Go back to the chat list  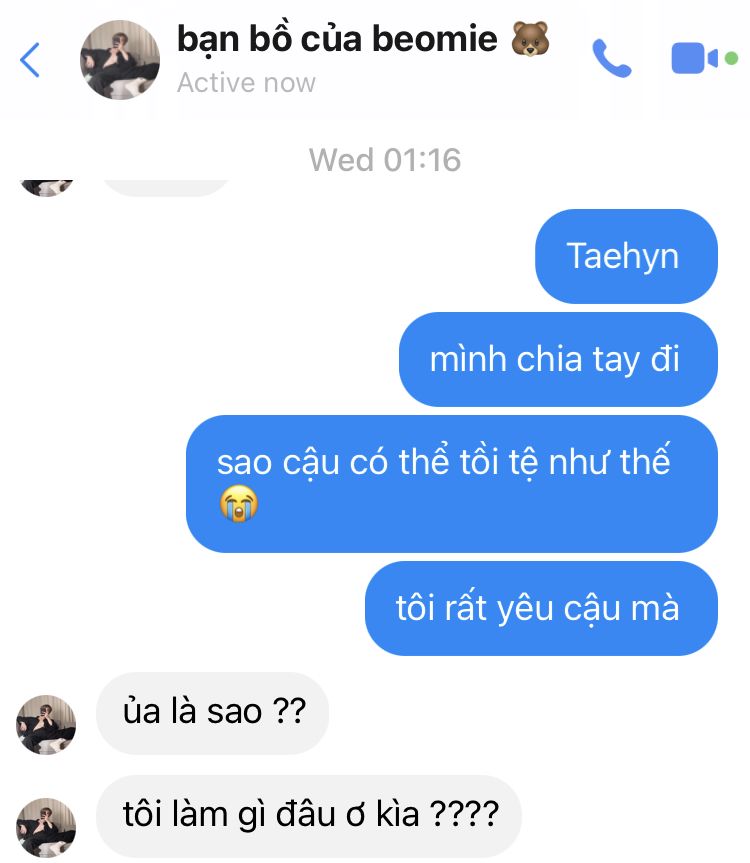pos(30,60)
